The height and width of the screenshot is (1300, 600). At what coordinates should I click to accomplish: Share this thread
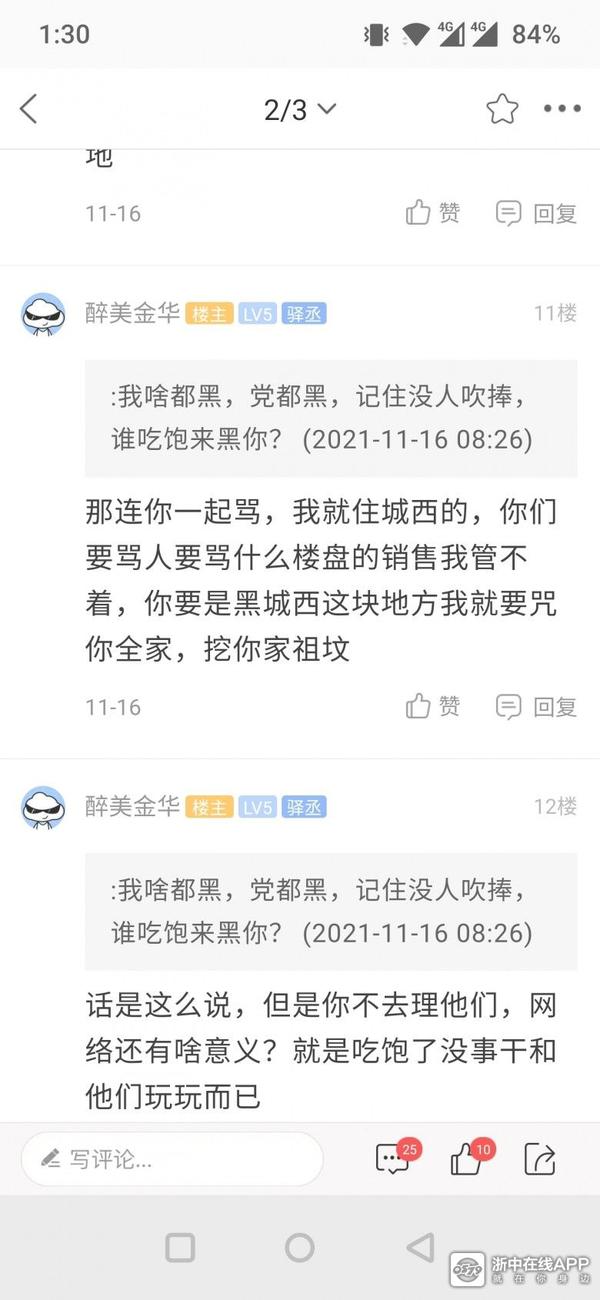(540, 1159)
